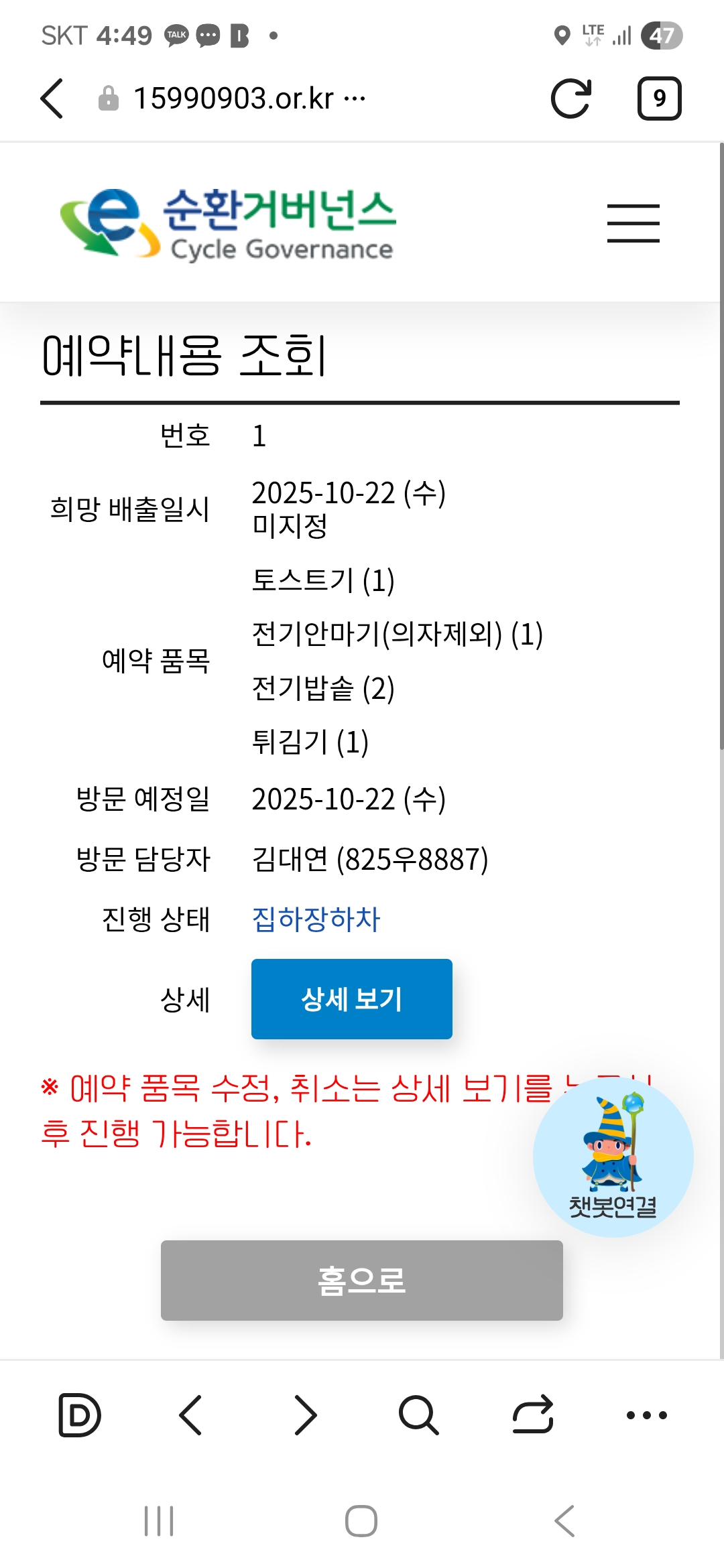The image size is (724, 1568).
Task: Open the hamburger menu on the site header
Action: coord(633,223)
